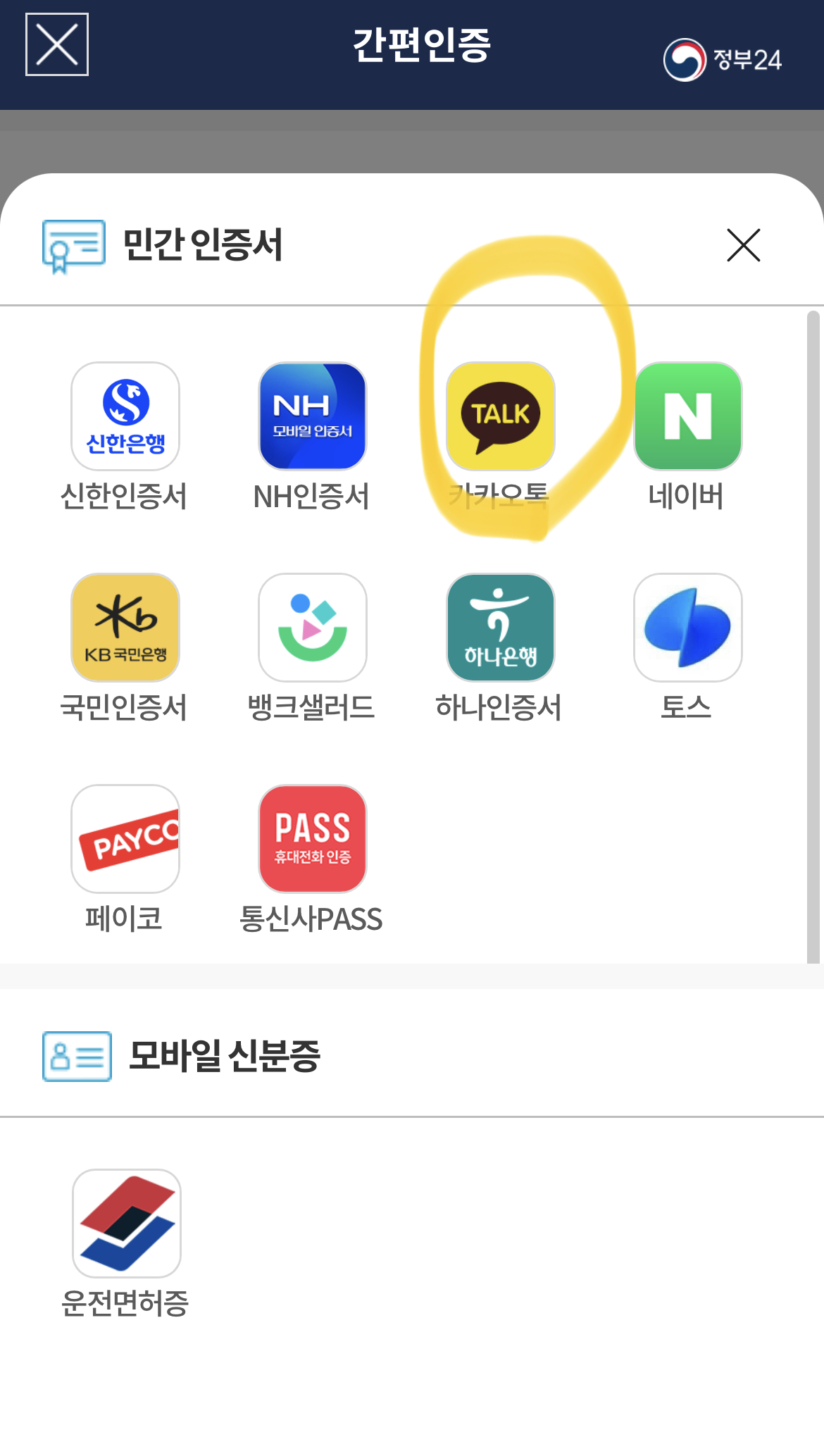Choose 통신사PASS phone verification icon
The width and height of the screenshot is (824, 1456).
point(313,837)
